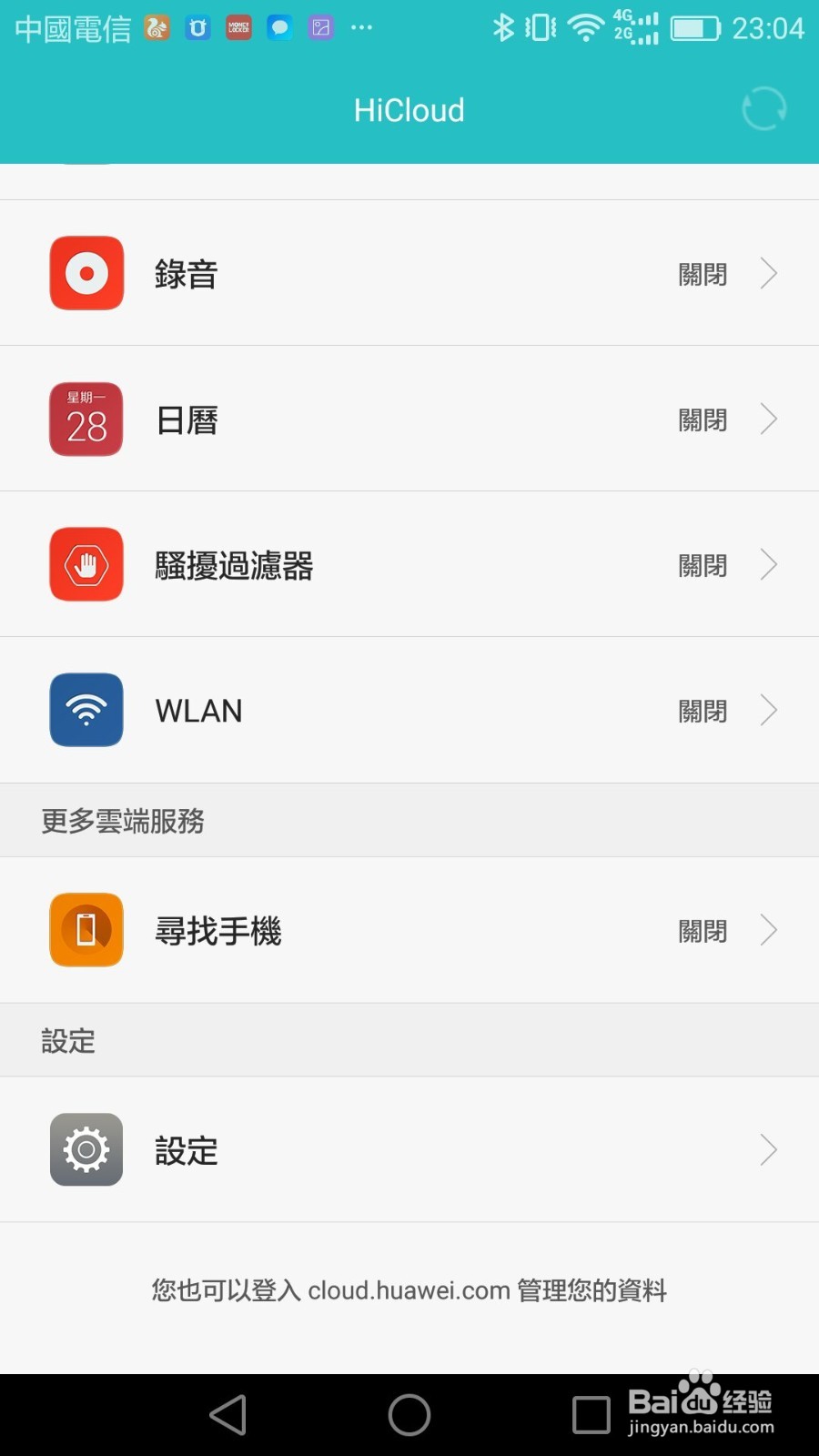819x1456 pixels.
Task: Enable cloud sync for 錄音
Action: pos(702,273)
